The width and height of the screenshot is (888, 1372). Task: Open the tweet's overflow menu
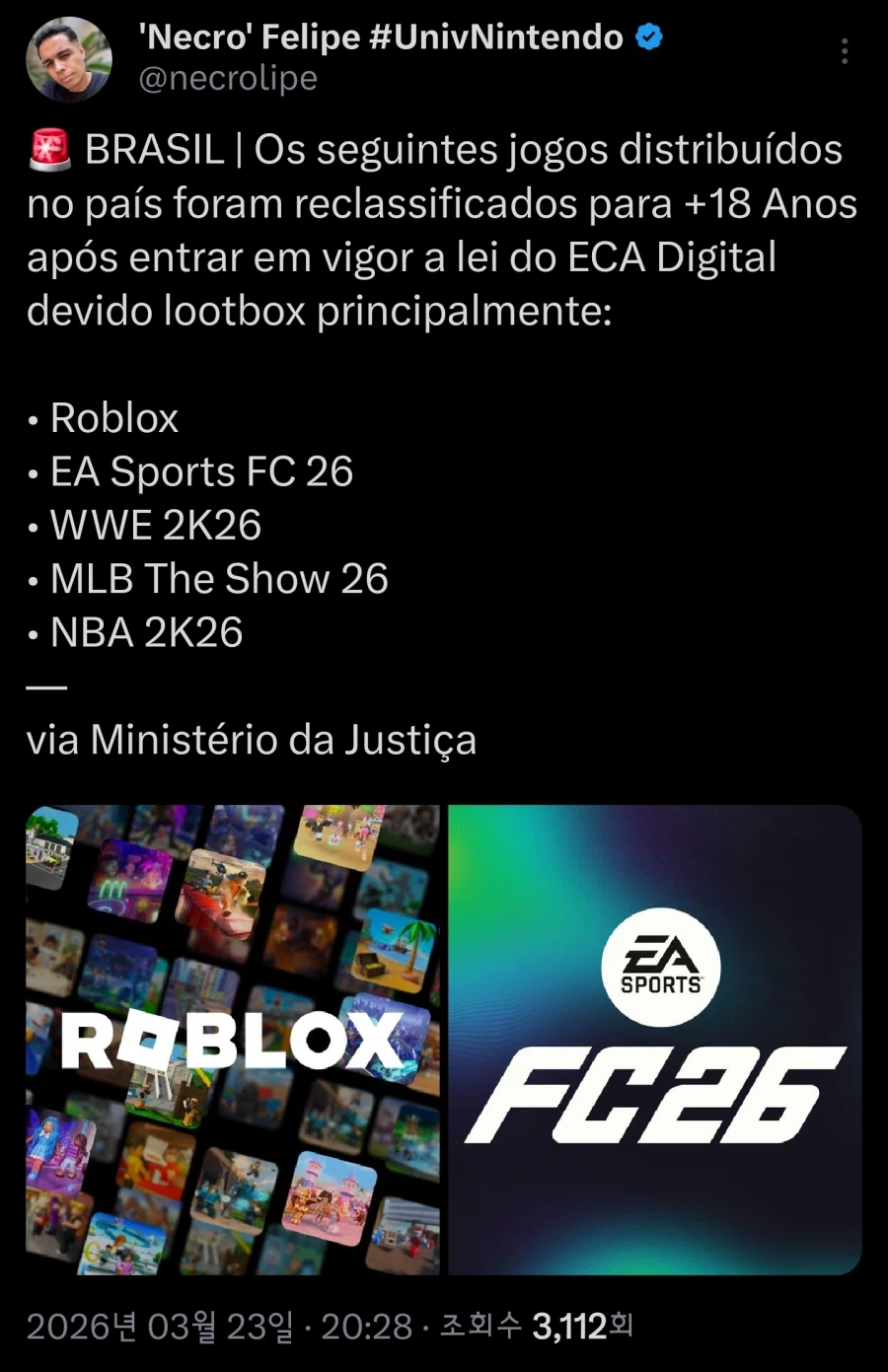[x=845, y=51]
